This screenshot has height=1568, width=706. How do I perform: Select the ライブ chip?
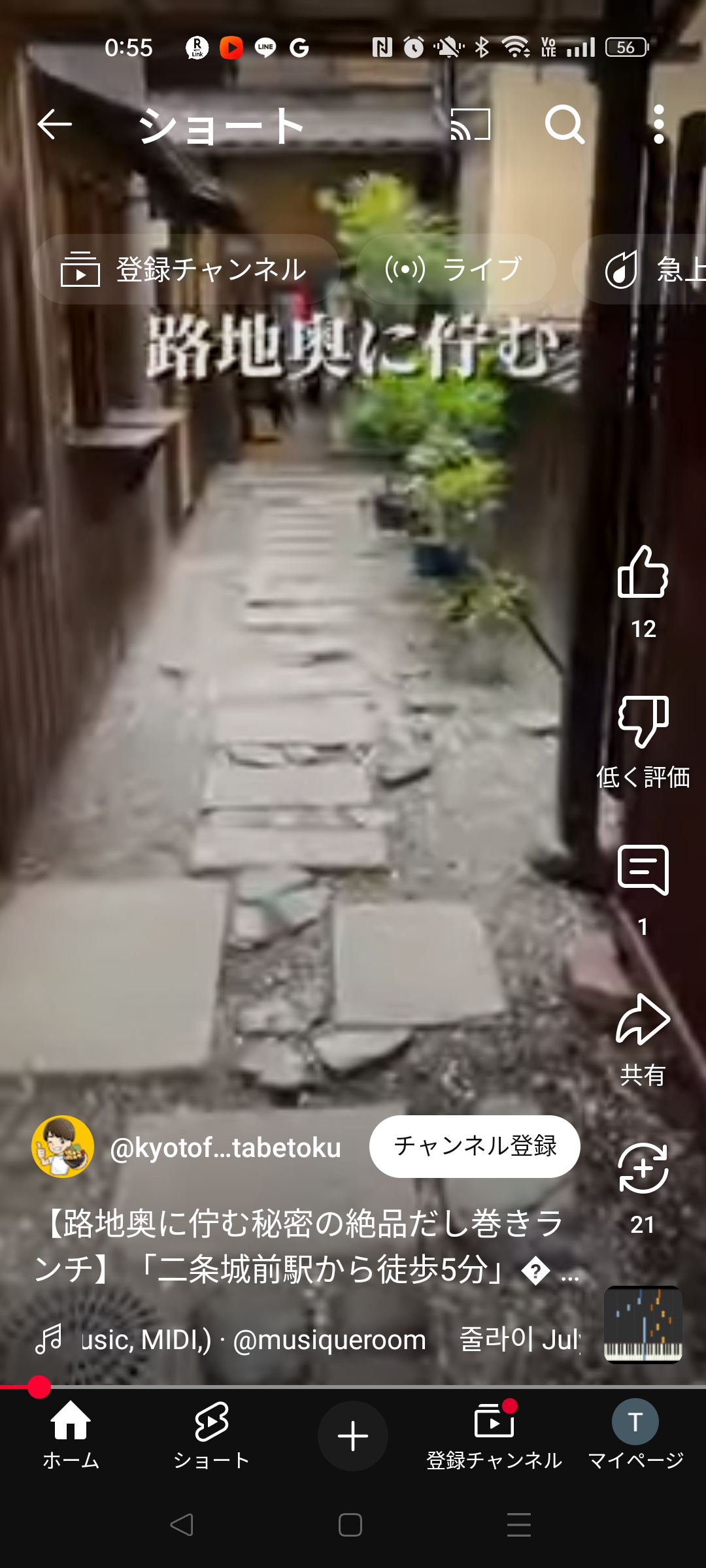coord(456,269)
